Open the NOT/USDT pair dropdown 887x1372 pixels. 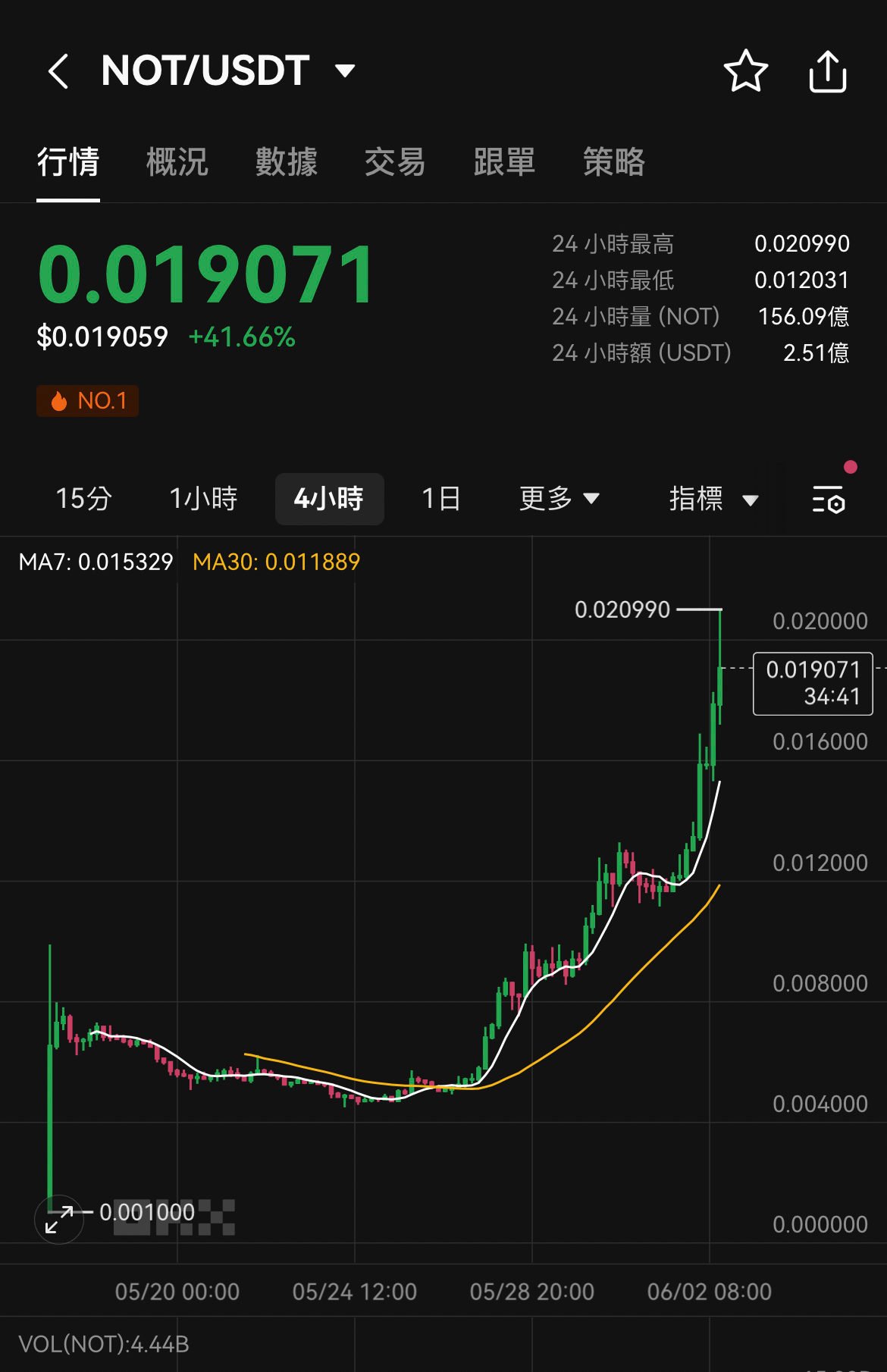click(x=344, y=71)
